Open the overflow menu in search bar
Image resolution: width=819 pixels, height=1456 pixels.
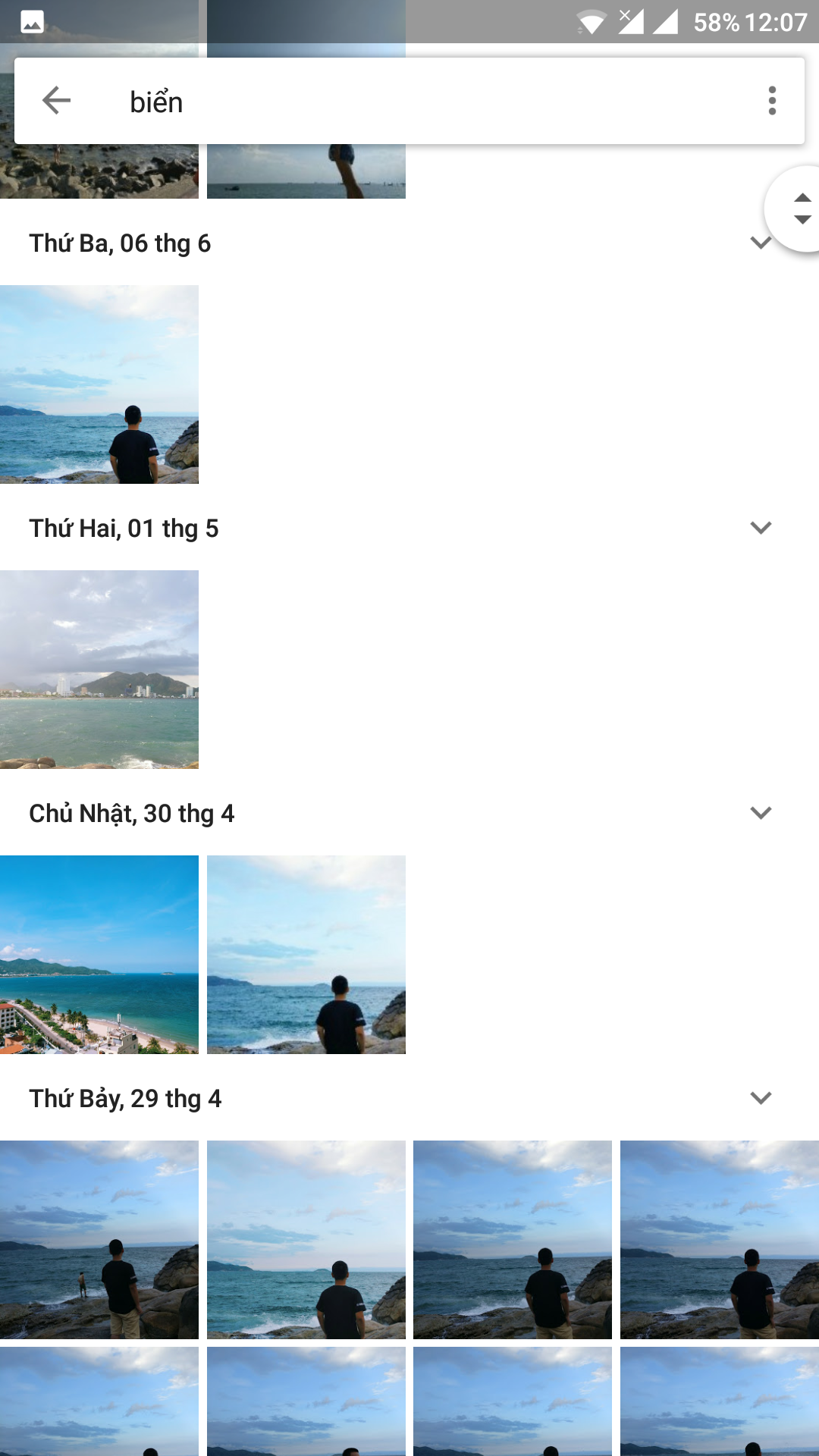(x=772, y=100)
